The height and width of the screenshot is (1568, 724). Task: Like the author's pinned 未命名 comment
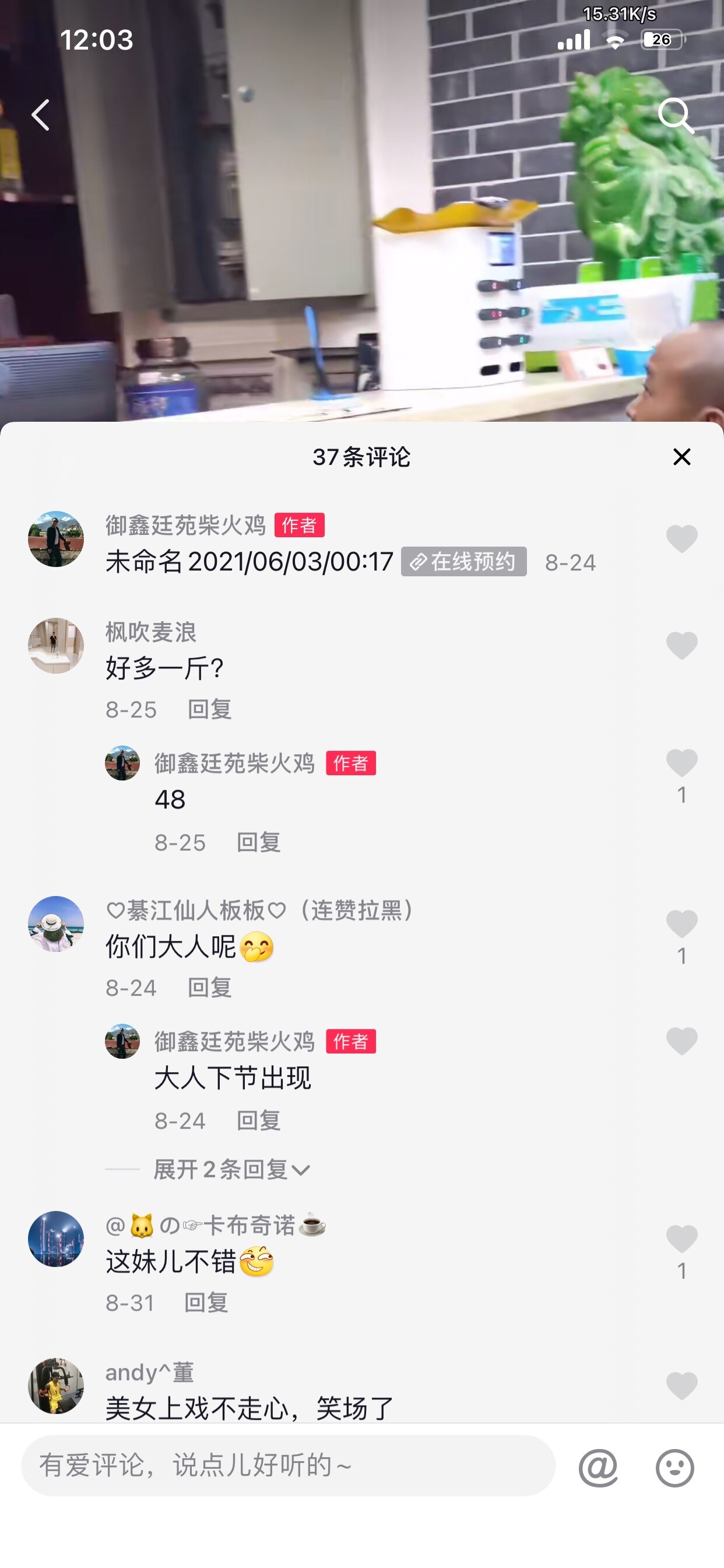click(681, 538)
